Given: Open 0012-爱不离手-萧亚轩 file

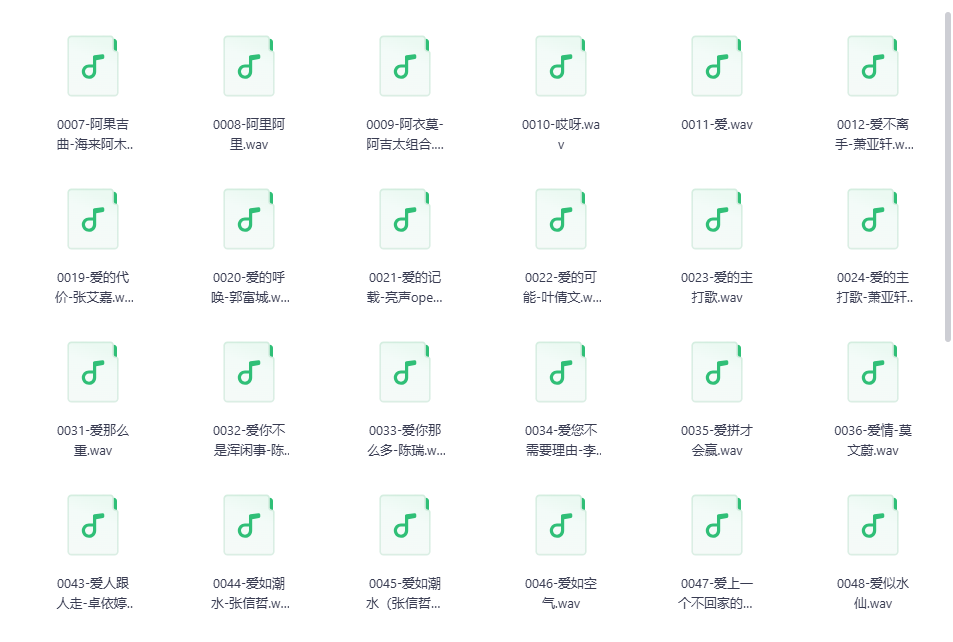Looking at the screenshot, I should (873, 66).
